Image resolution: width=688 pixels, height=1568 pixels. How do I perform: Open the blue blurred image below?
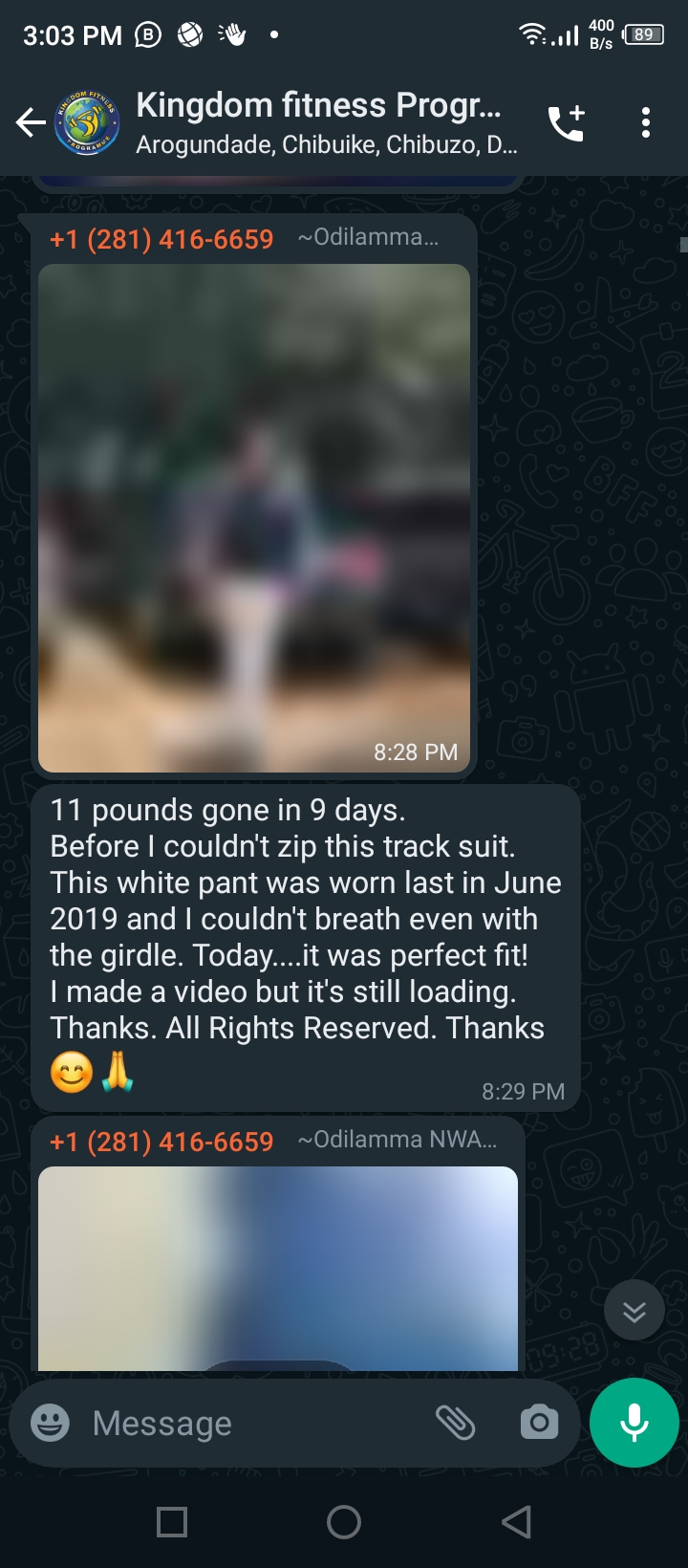point(277,1267)
